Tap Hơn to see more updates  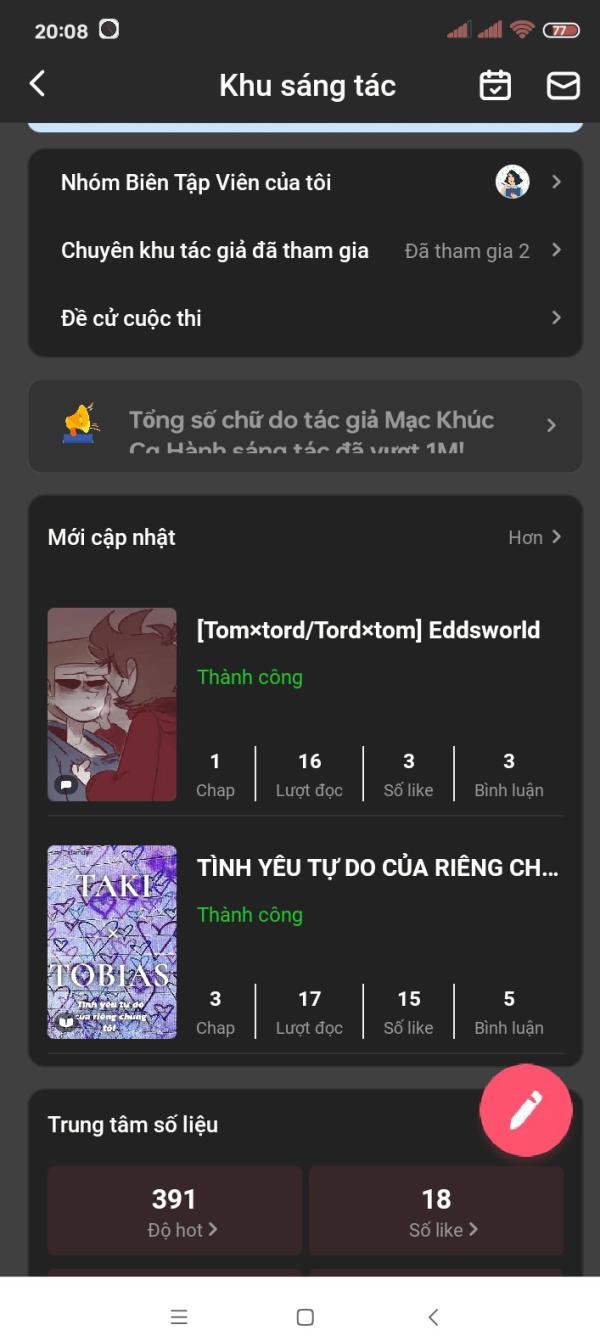tap(535, 537)
